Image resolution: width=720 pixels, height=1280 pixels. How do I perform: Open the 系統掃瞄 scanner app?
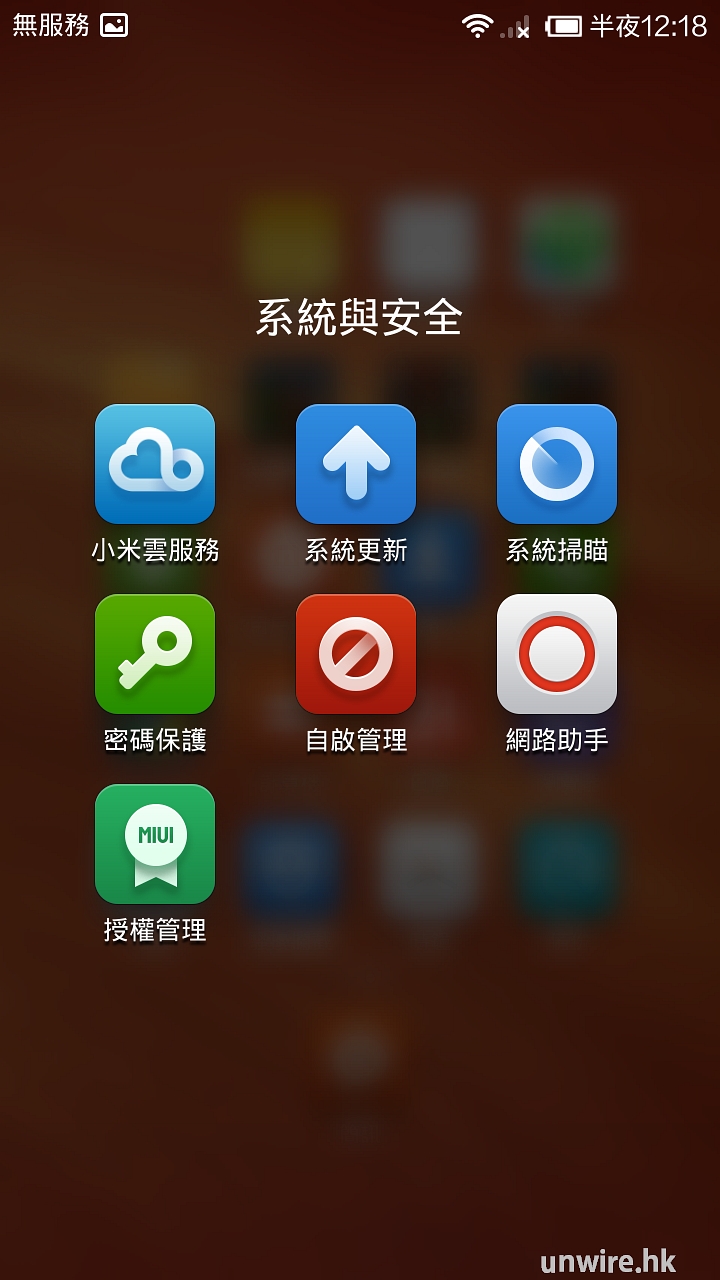pos(557,464)
